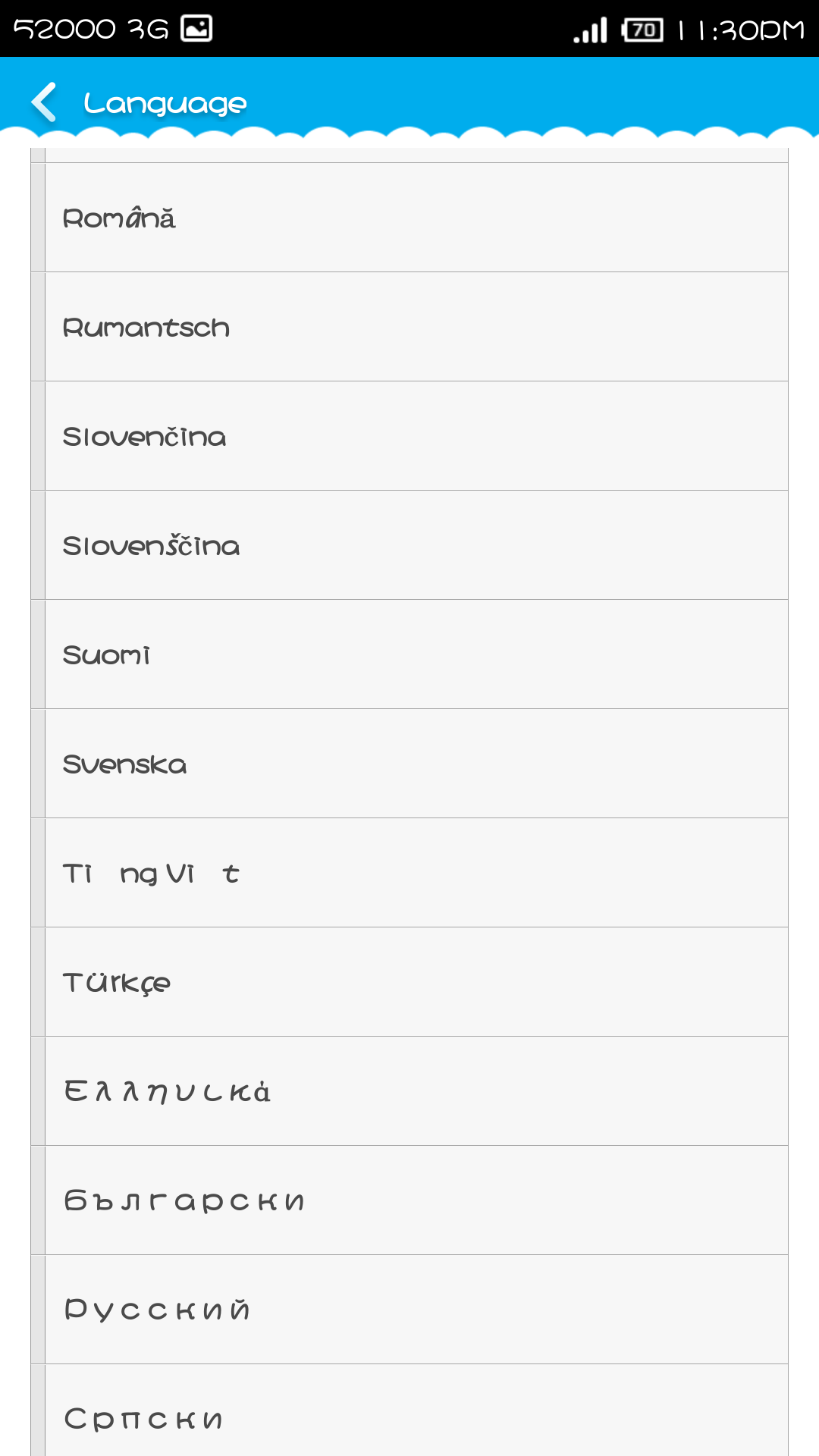Image resolution: width=819 pixels, height=1456 pixels.
Task: Go back from the Language screen
Action: point(44,102)
